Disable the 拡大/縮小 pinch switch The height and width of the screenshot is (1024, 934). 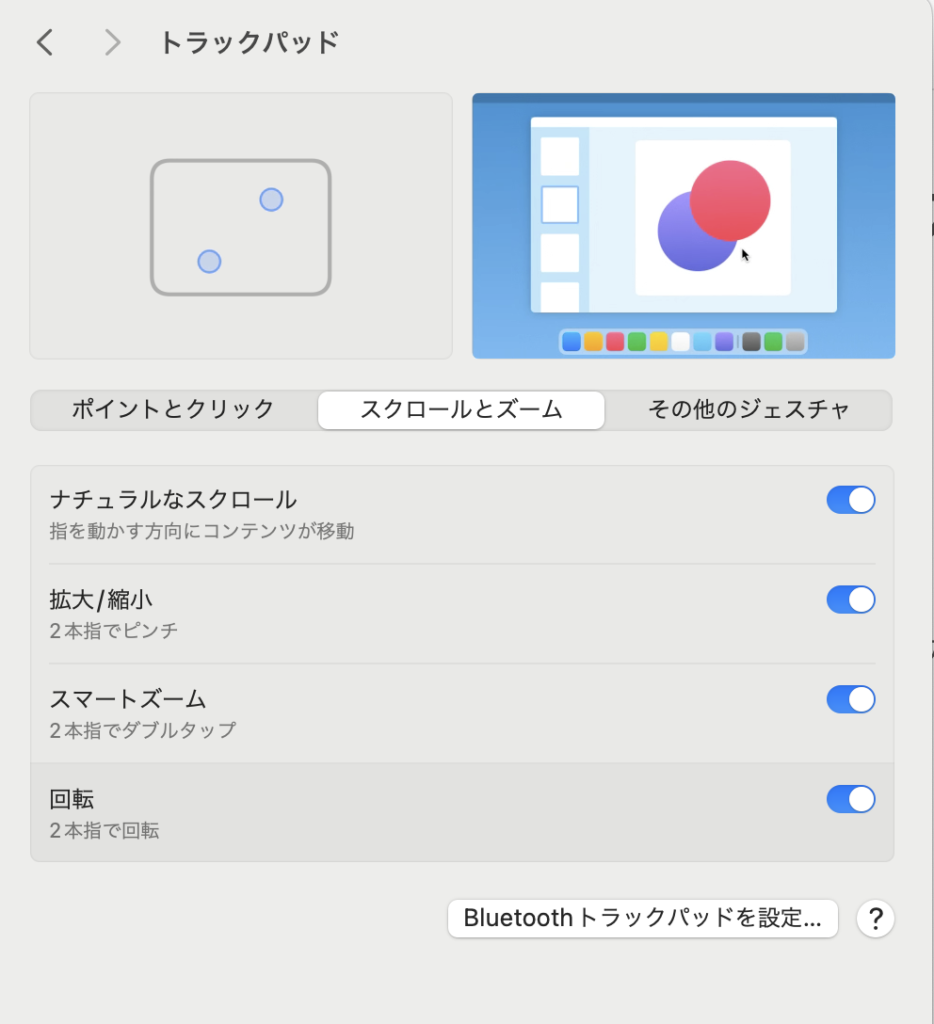(x=850, y=600)
